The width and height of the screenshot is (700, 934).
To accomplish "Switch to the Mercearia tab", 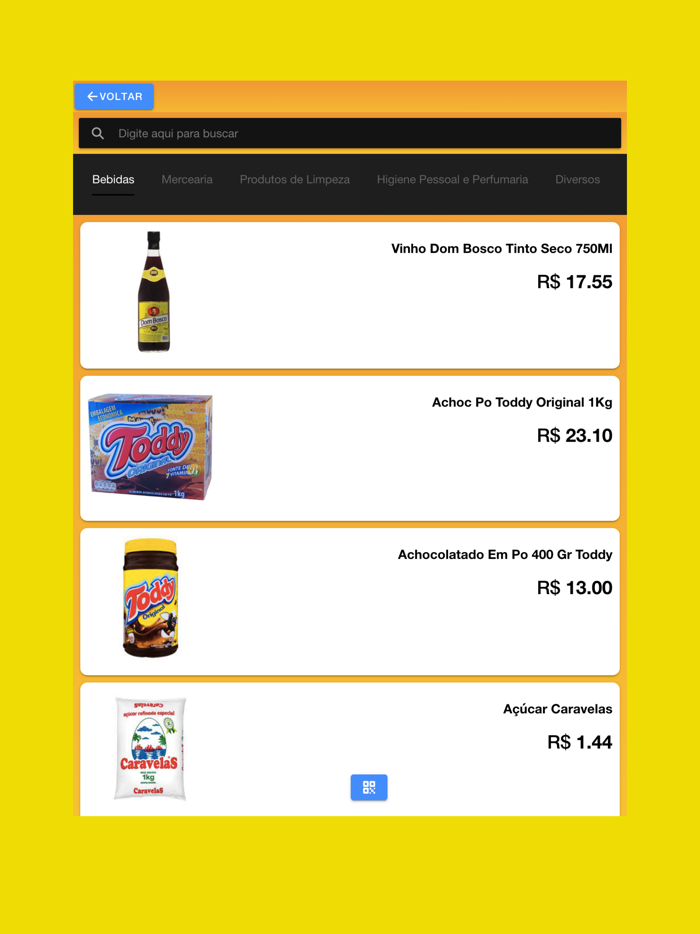I will 187,180.
